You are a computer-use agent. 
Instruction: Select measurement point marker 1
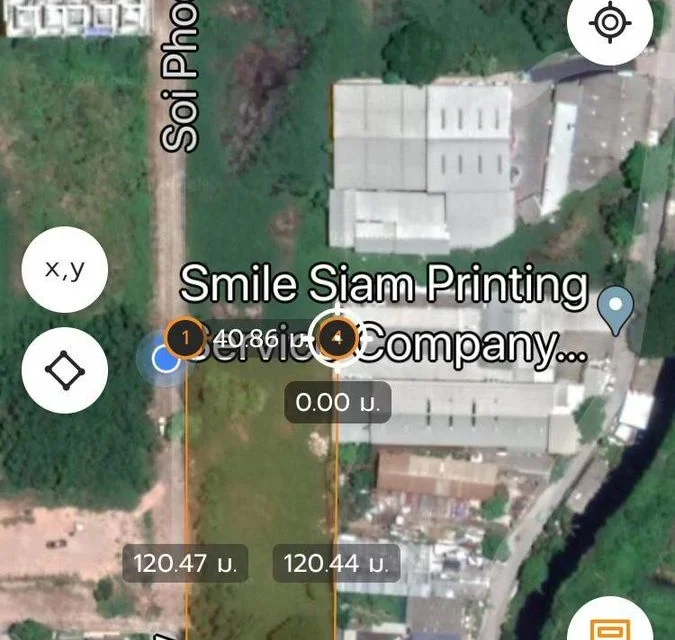point(186,338)
